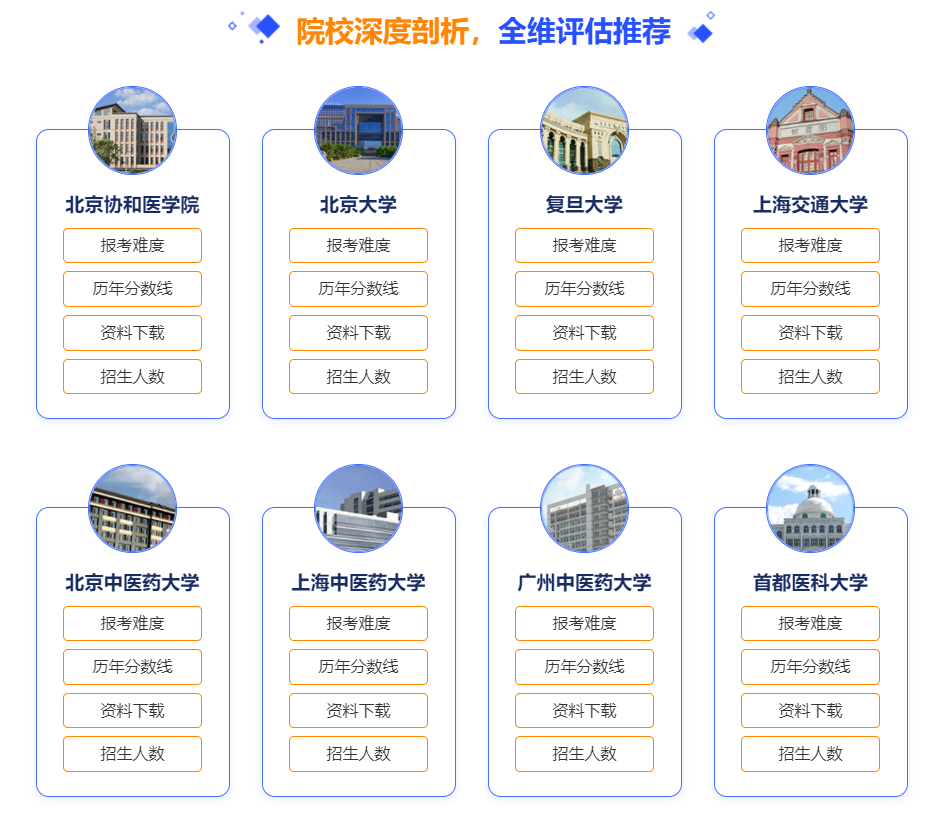933x816 pixels.
Task: Check 招生人数 for 北京大学
Action: pyautogui.click(x=358, y=377)
